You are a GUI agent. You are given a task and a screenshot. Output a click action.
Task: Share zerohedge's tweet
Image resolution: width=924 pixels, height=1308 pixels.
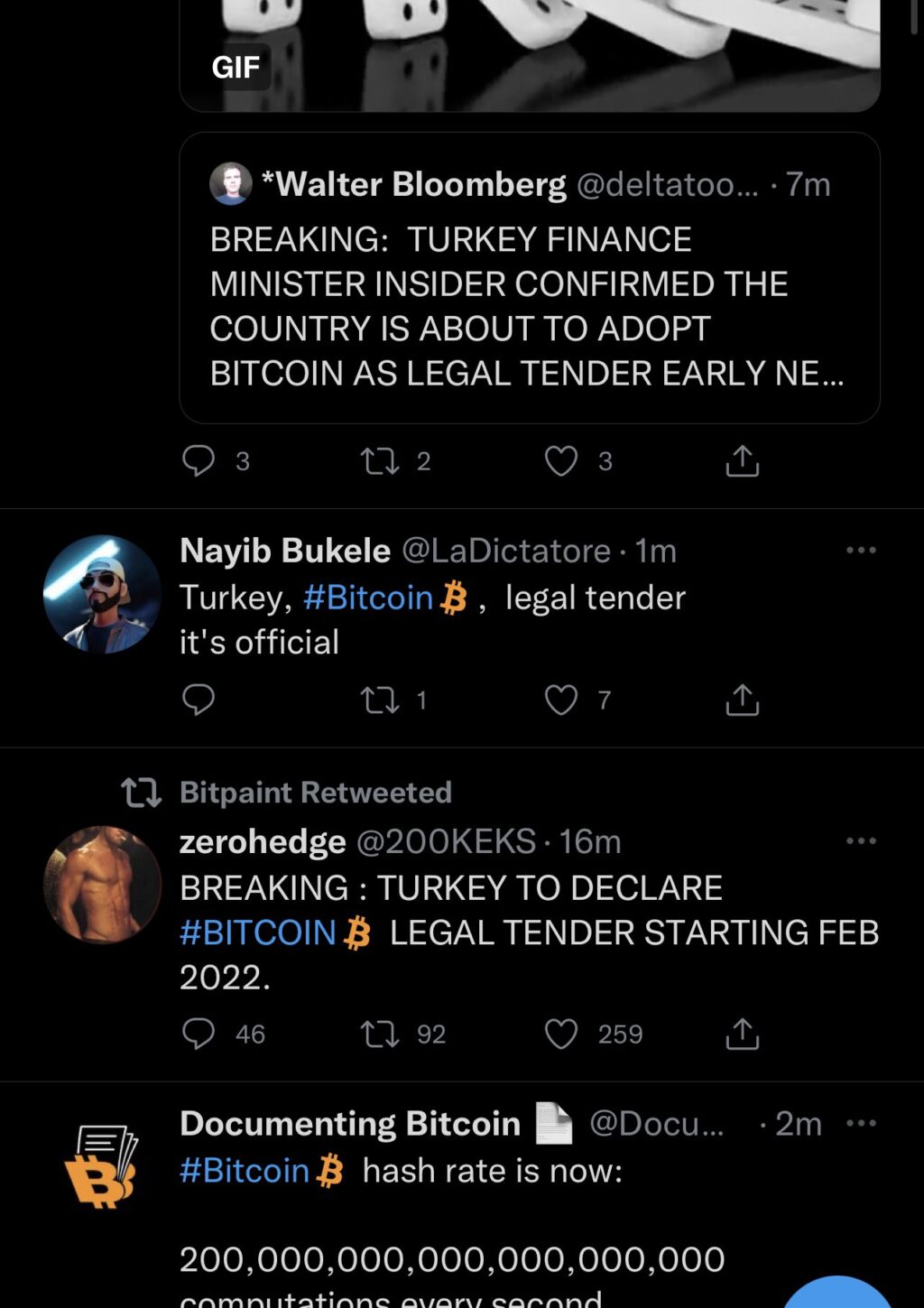(x=742, y=1034)
